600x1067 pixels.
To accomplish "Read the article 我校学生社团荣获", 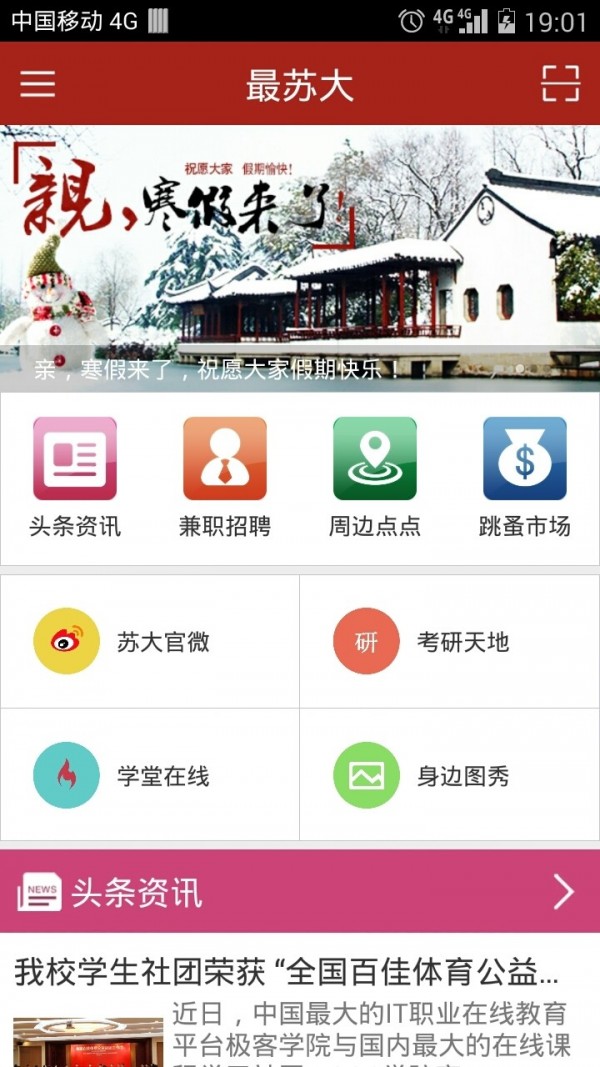I will [x=287, y=971].
